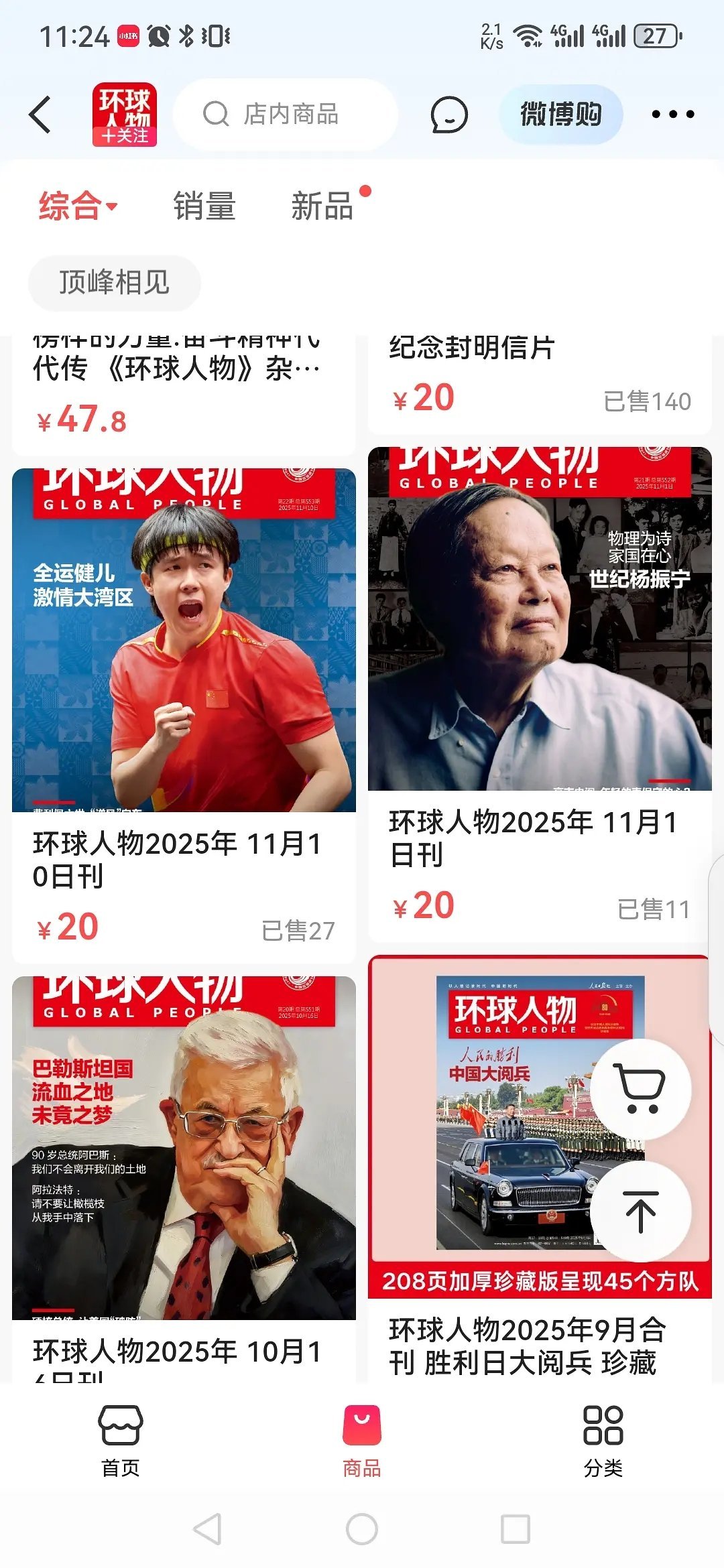Image resolution: width=724 pixels, height=1568 pixels.
Task: Jump back to top with the arrow button
Action: (x=641, y=1211)
